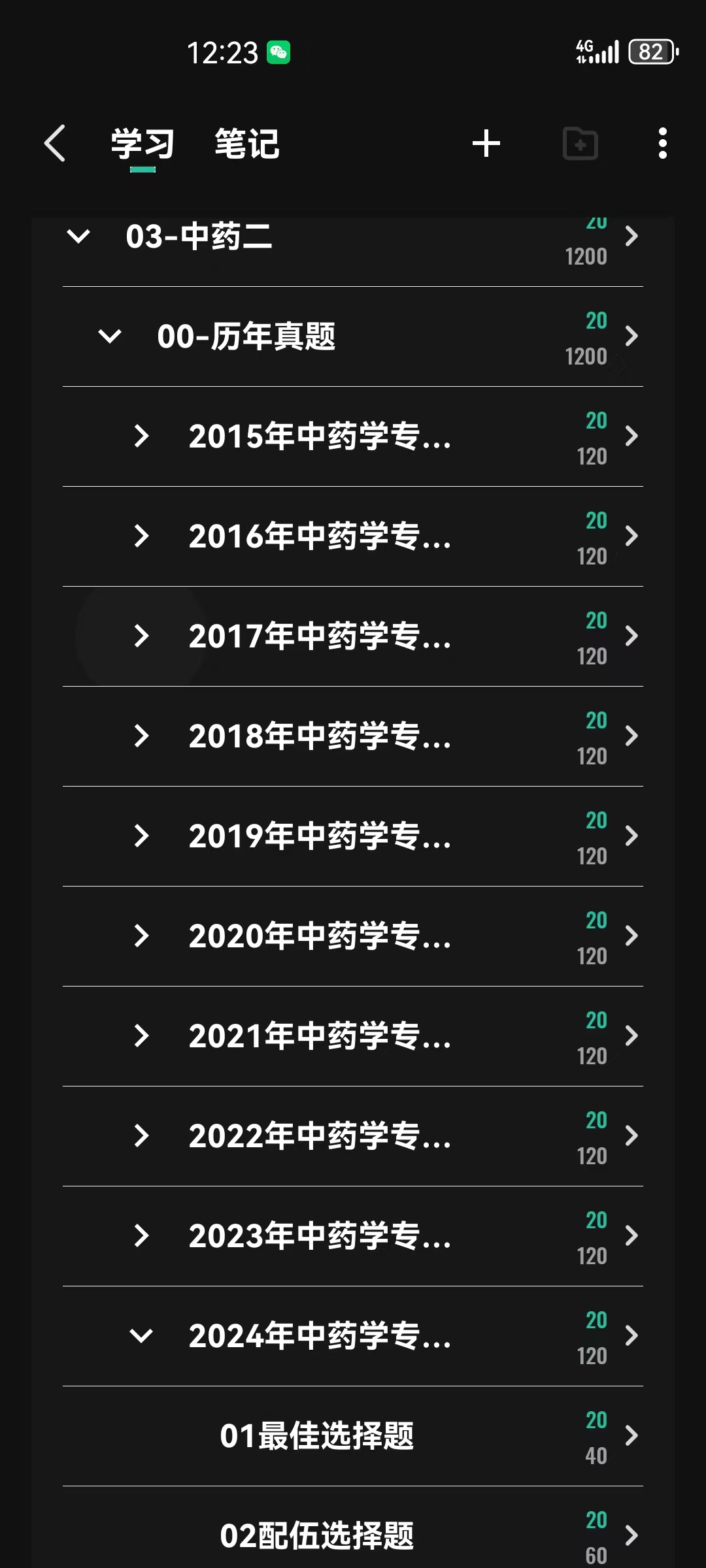Tap the new folder icon
The image size is (706, 1568).
(x=580, y=143)
